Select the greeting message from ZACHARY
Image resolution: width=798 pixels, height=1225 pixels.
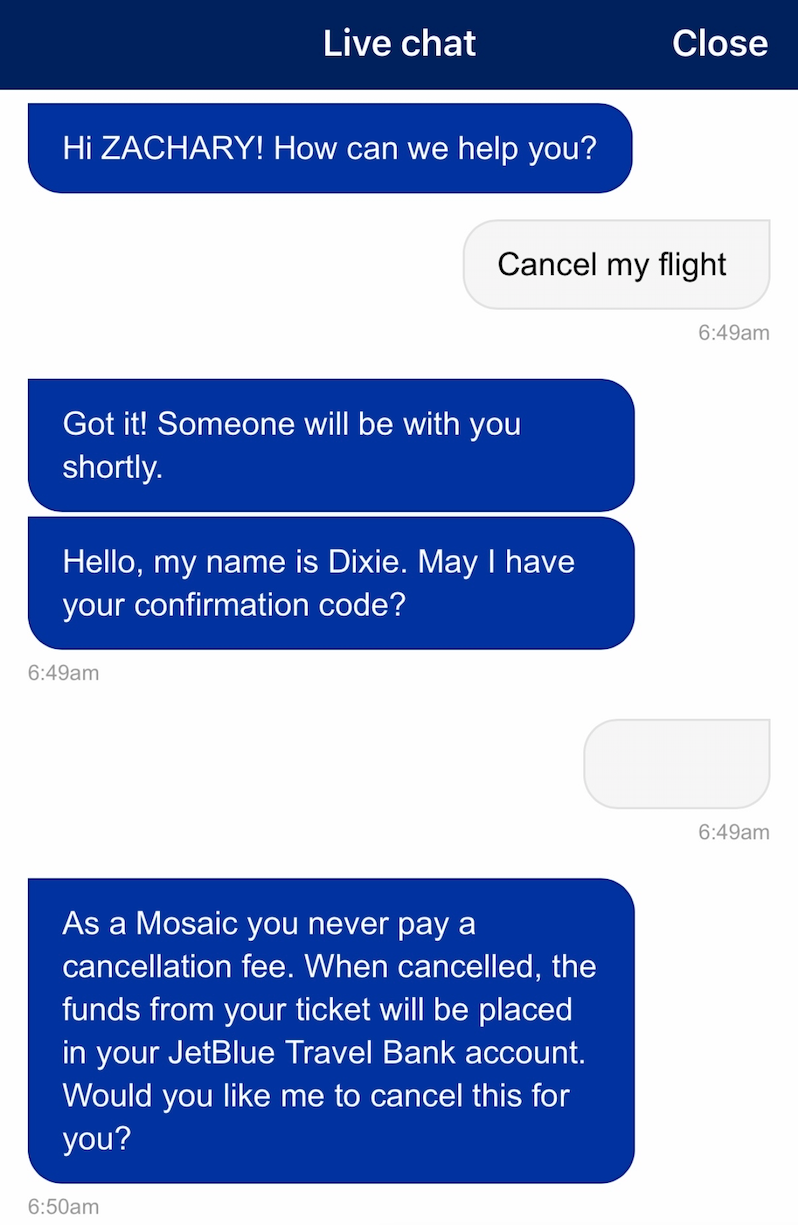330,147
